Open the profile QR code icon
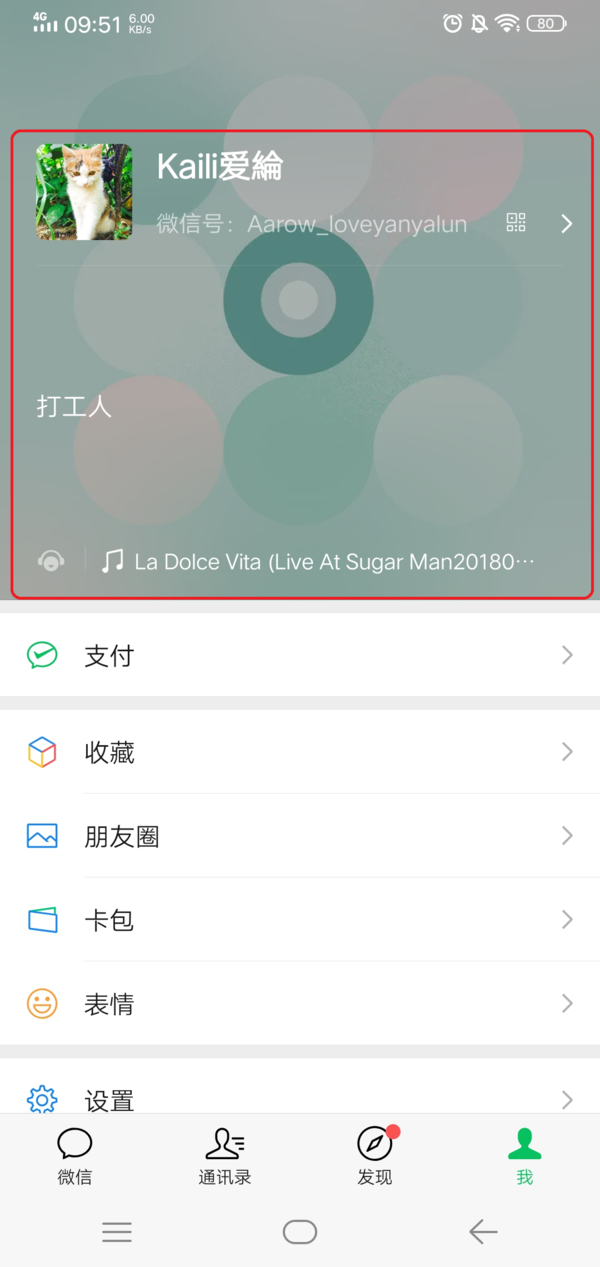 click(x=516, y=223)
